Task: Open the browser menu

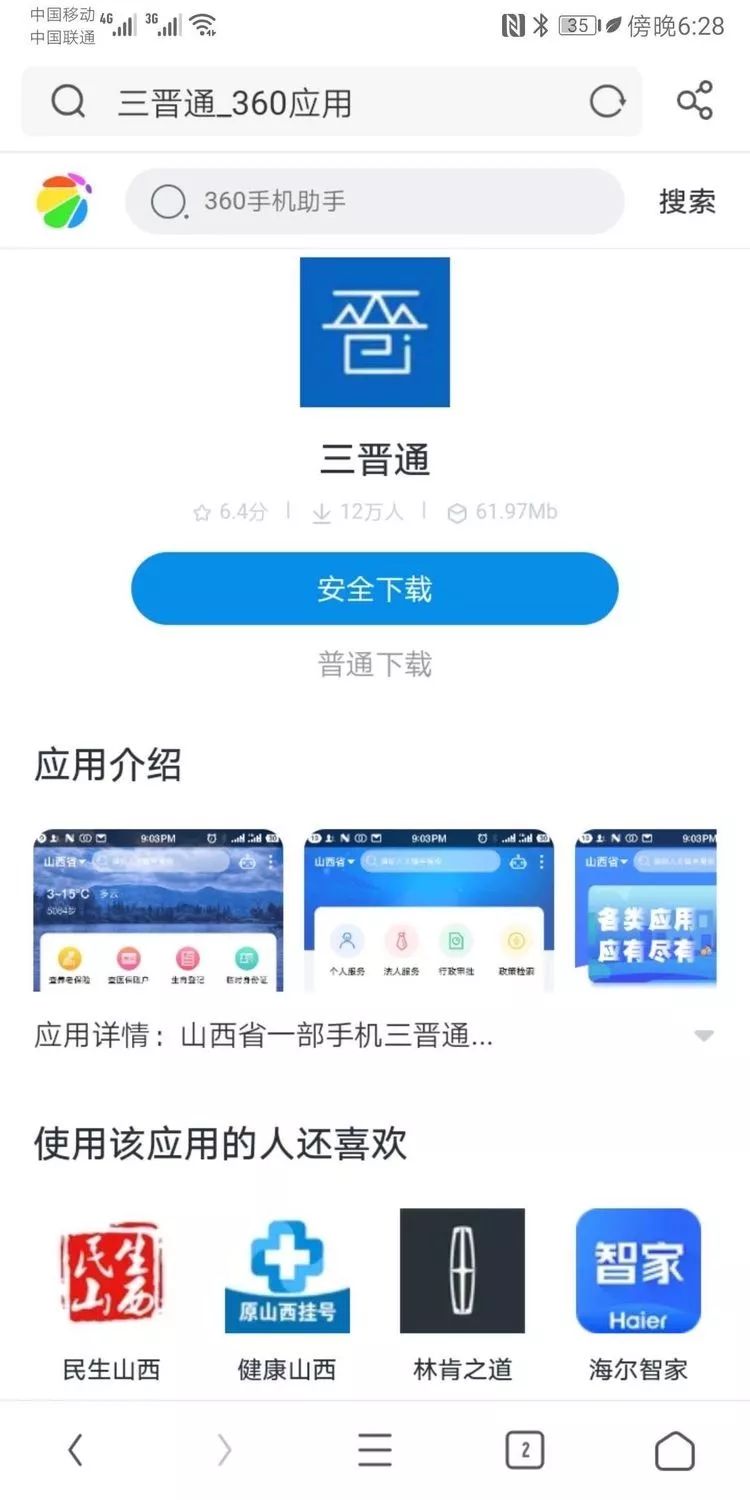Action: 374,1449
